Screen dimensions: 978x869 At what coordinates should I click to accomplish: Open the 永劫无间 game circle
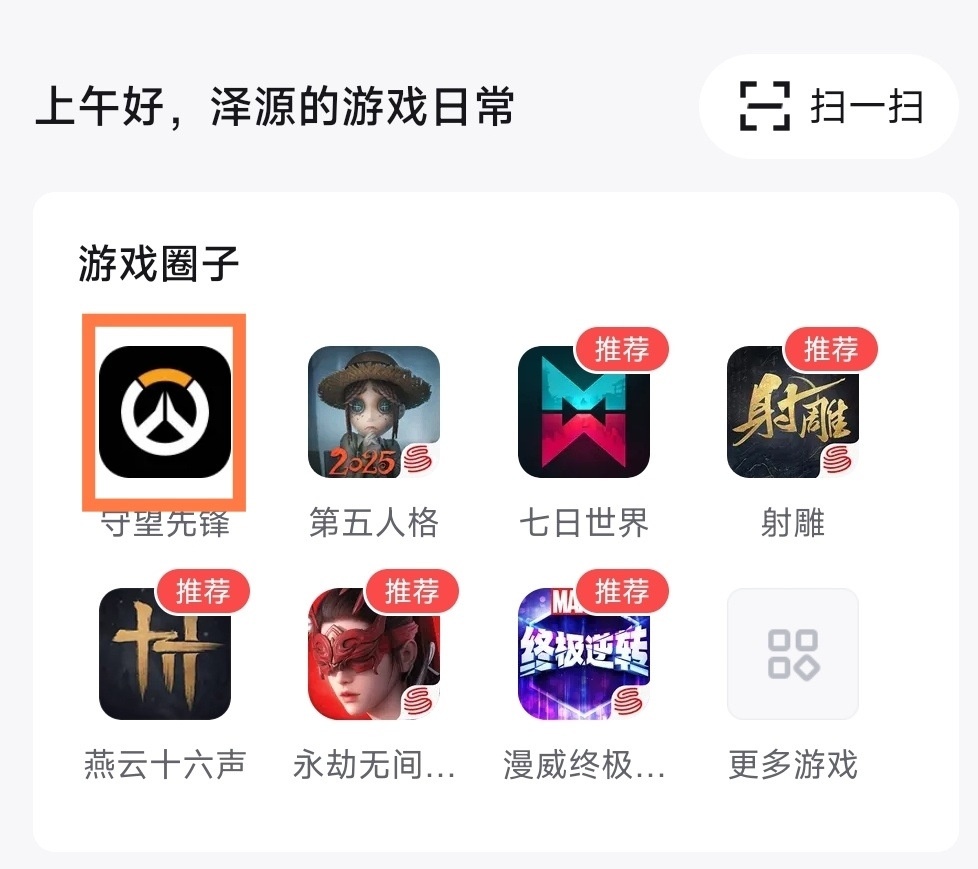(374, 654)
